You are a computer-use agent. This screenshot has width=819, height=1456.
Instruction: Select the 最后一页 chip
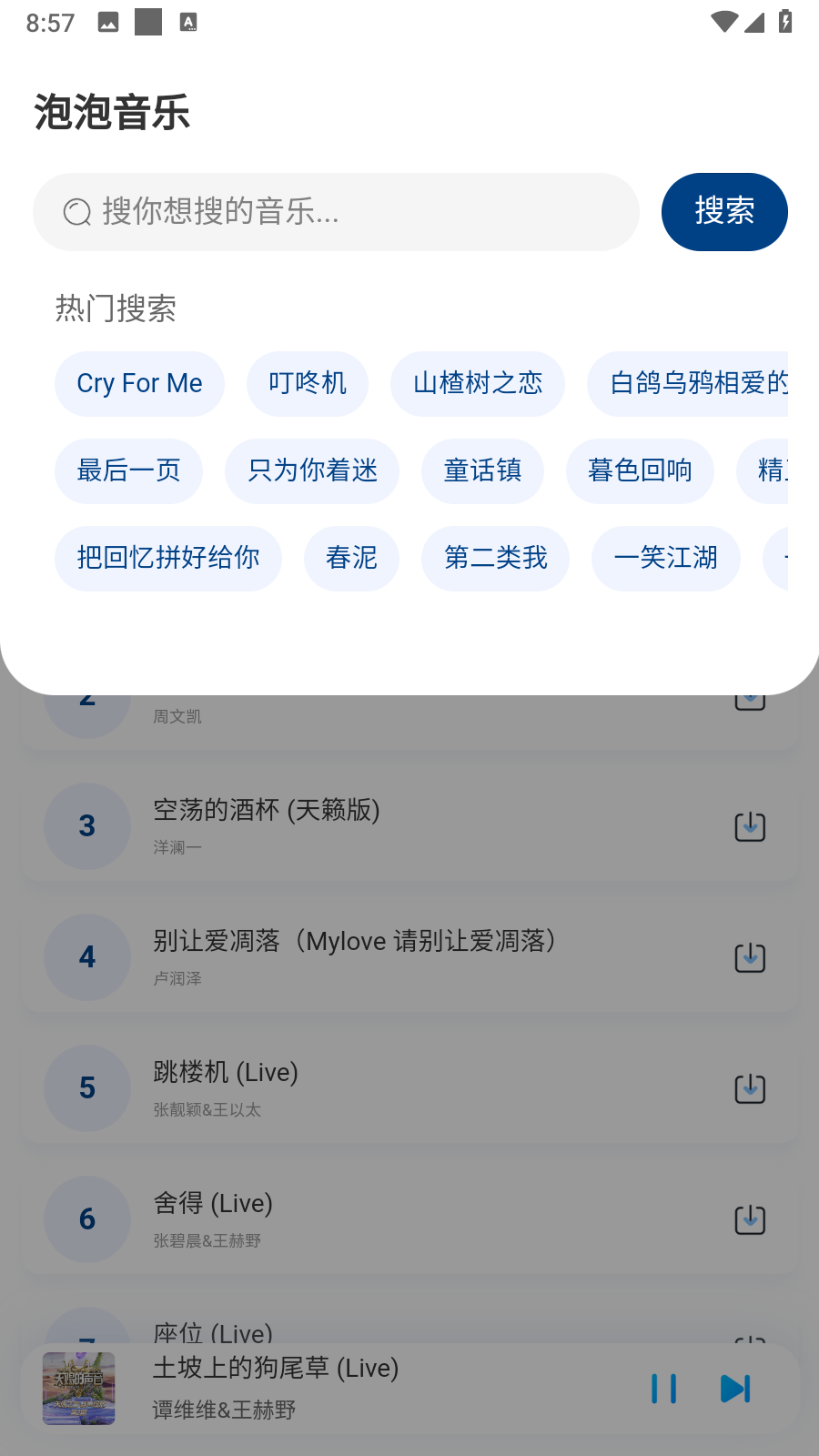tap(128, 471)
